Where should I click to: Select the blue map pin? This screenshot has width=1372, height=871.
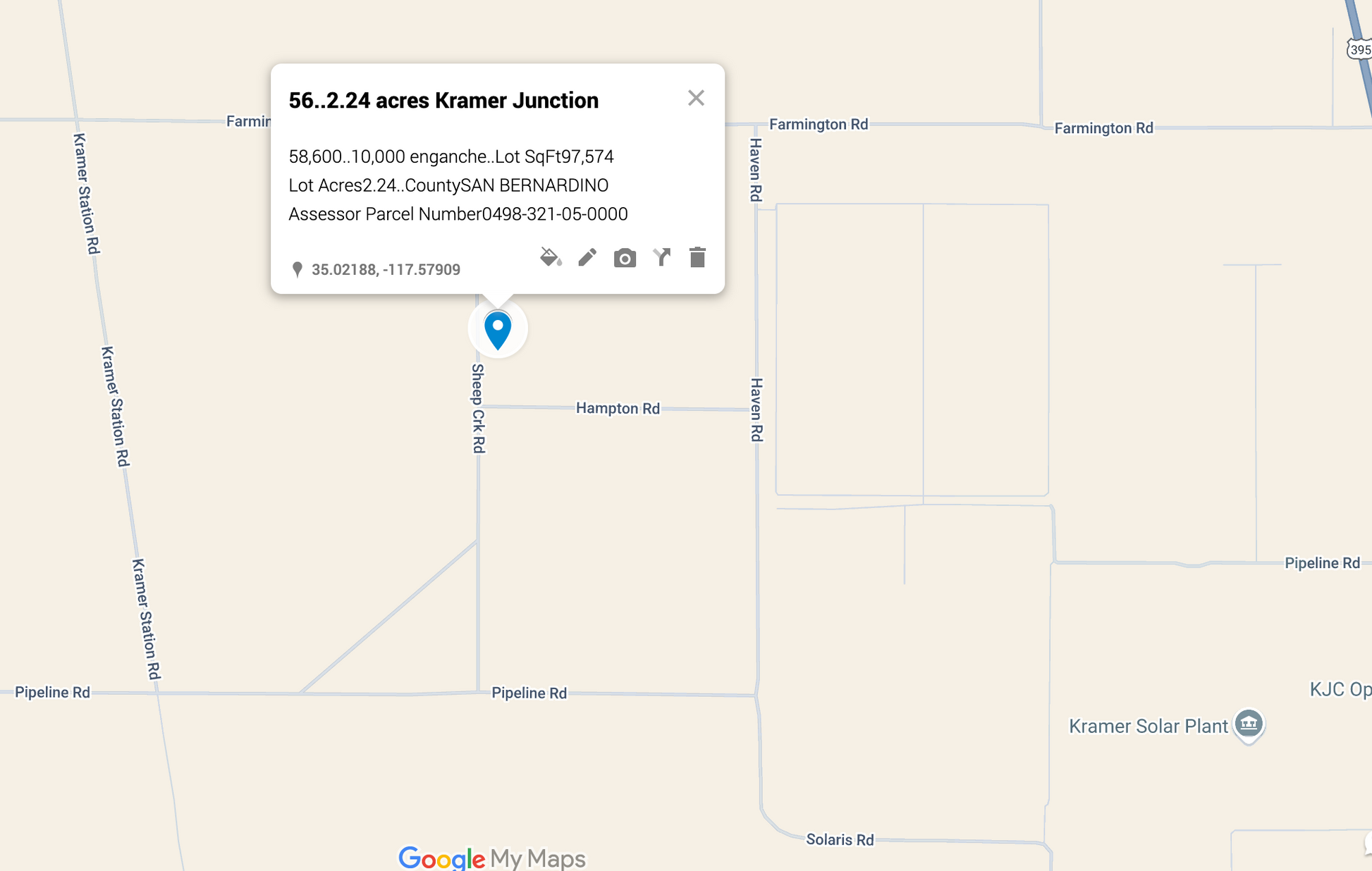click(x=498, y=329)
